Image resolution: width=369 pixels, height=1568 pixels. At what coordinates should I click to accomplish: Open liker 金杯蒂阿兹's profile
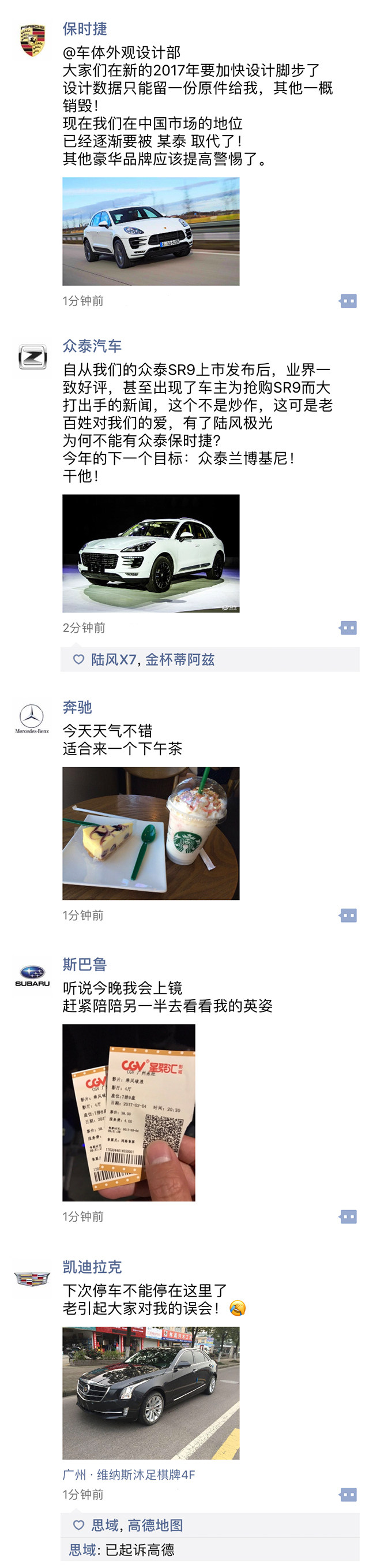(x=180, y=659)
